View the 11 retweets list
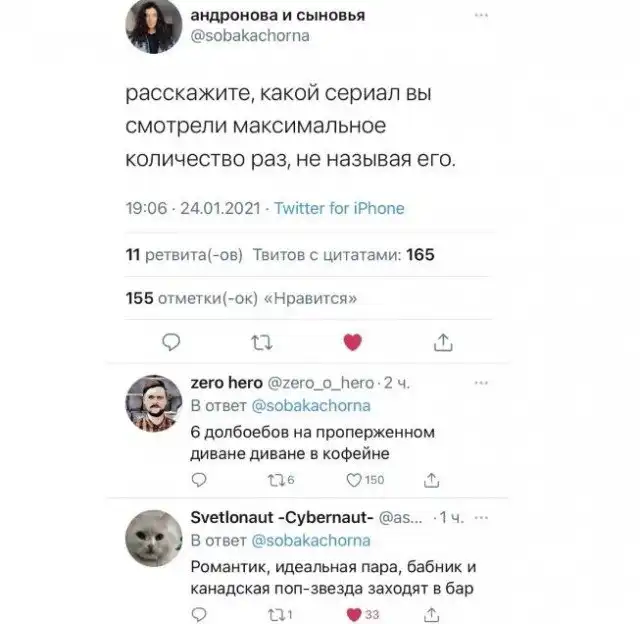This screenshot has height=624, width=640. click(185, 254)
